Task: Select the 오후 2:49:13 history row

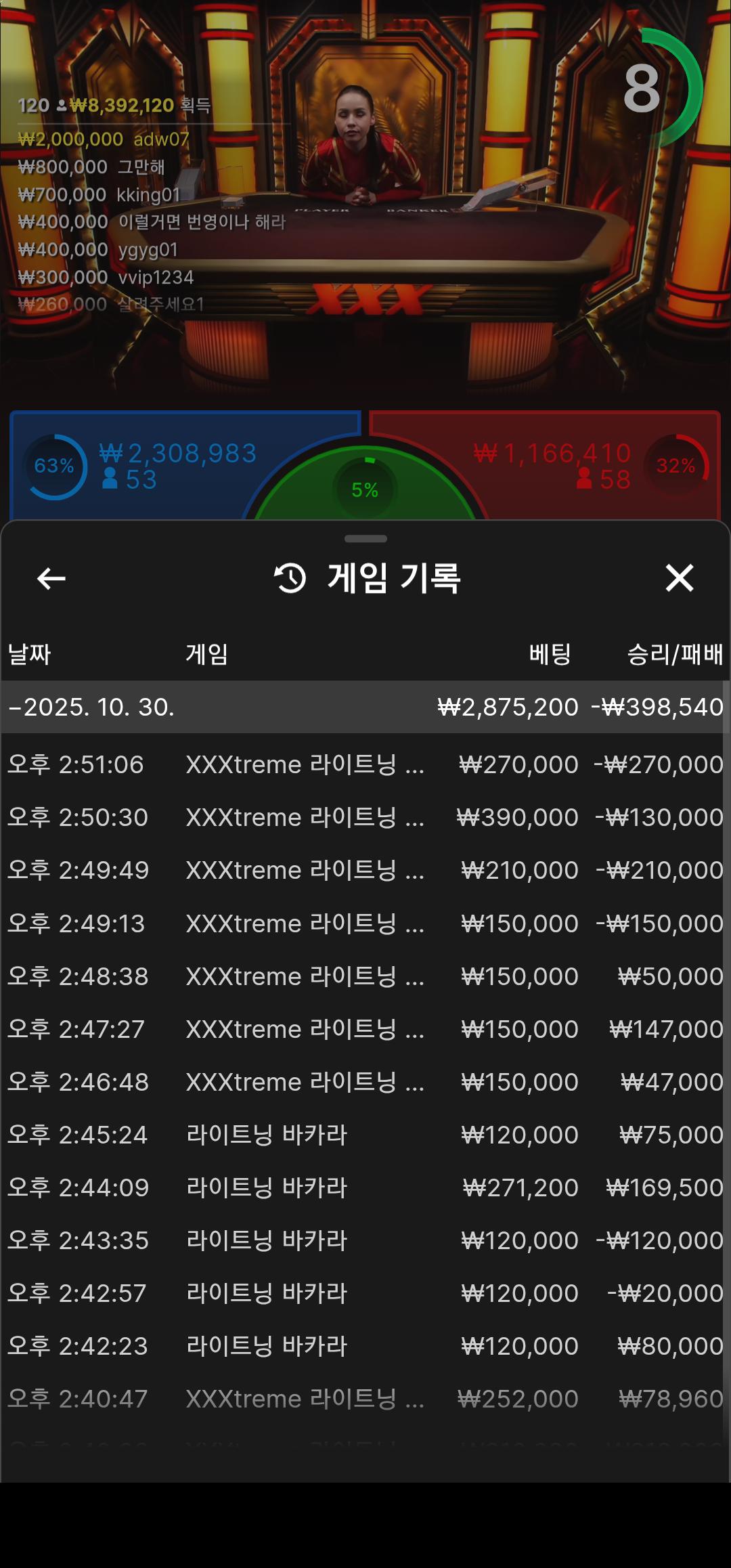Action: click(365, 923)
